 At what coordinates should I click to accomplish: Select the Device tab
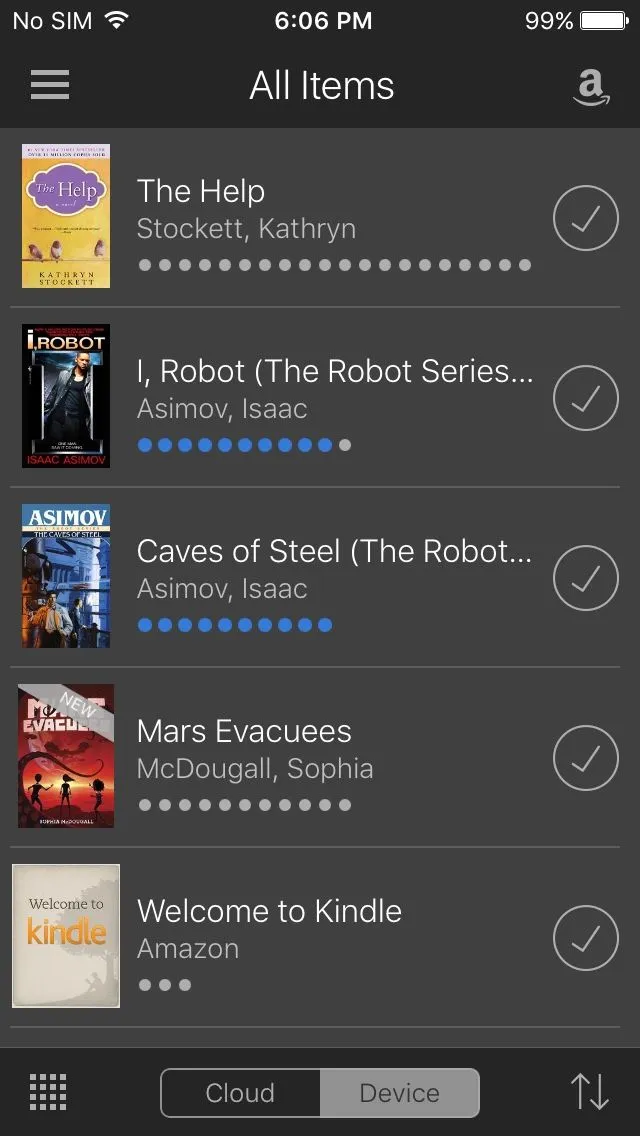[x=399, y=1093]
